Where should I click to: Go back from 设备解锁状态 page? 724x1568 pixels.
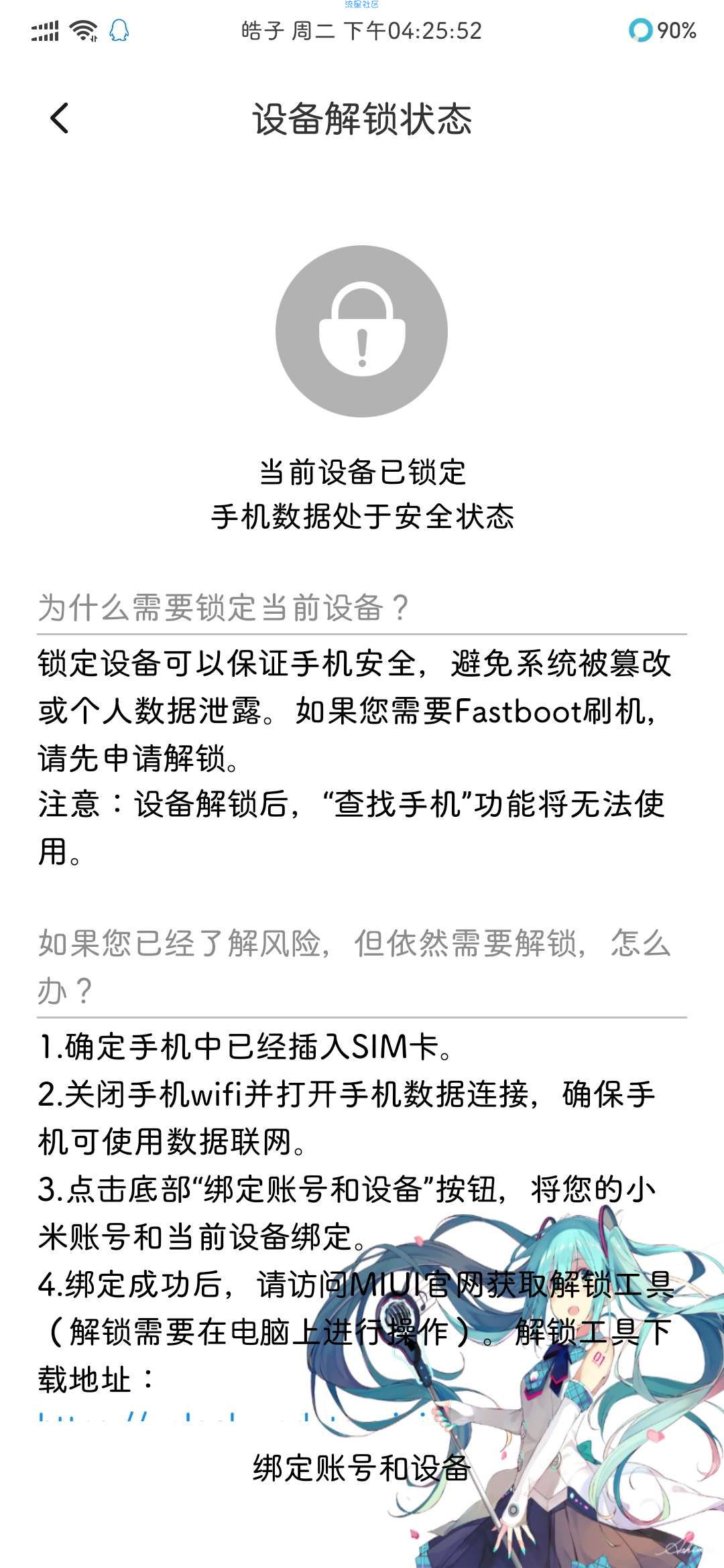(59, 119)
